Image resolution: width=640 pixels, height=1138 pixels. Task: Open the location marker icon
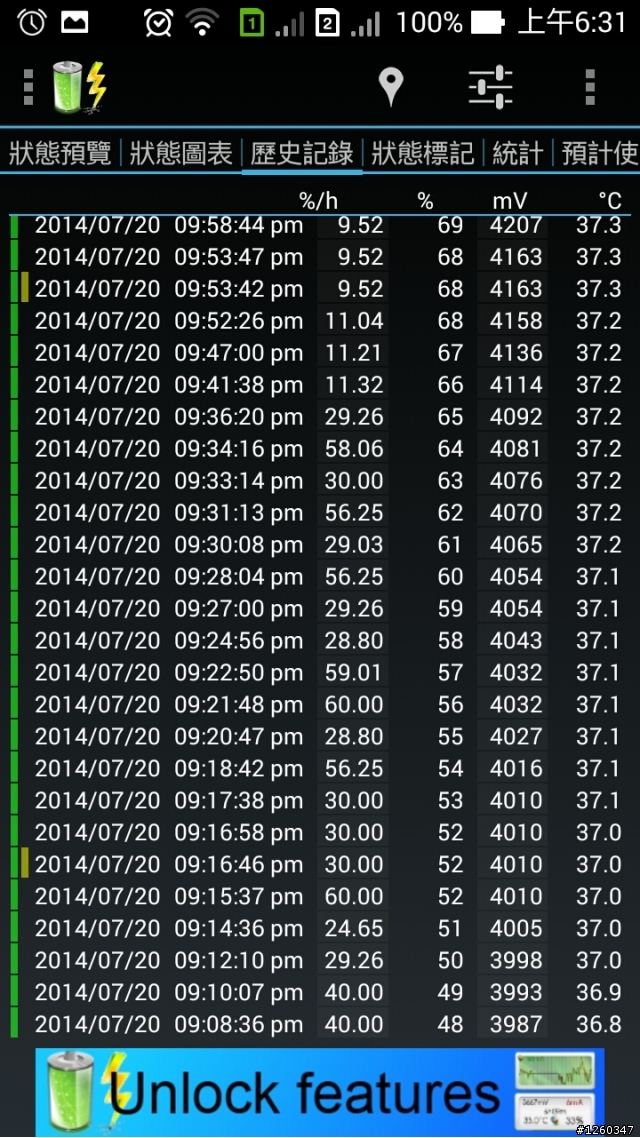coord(391,87)
